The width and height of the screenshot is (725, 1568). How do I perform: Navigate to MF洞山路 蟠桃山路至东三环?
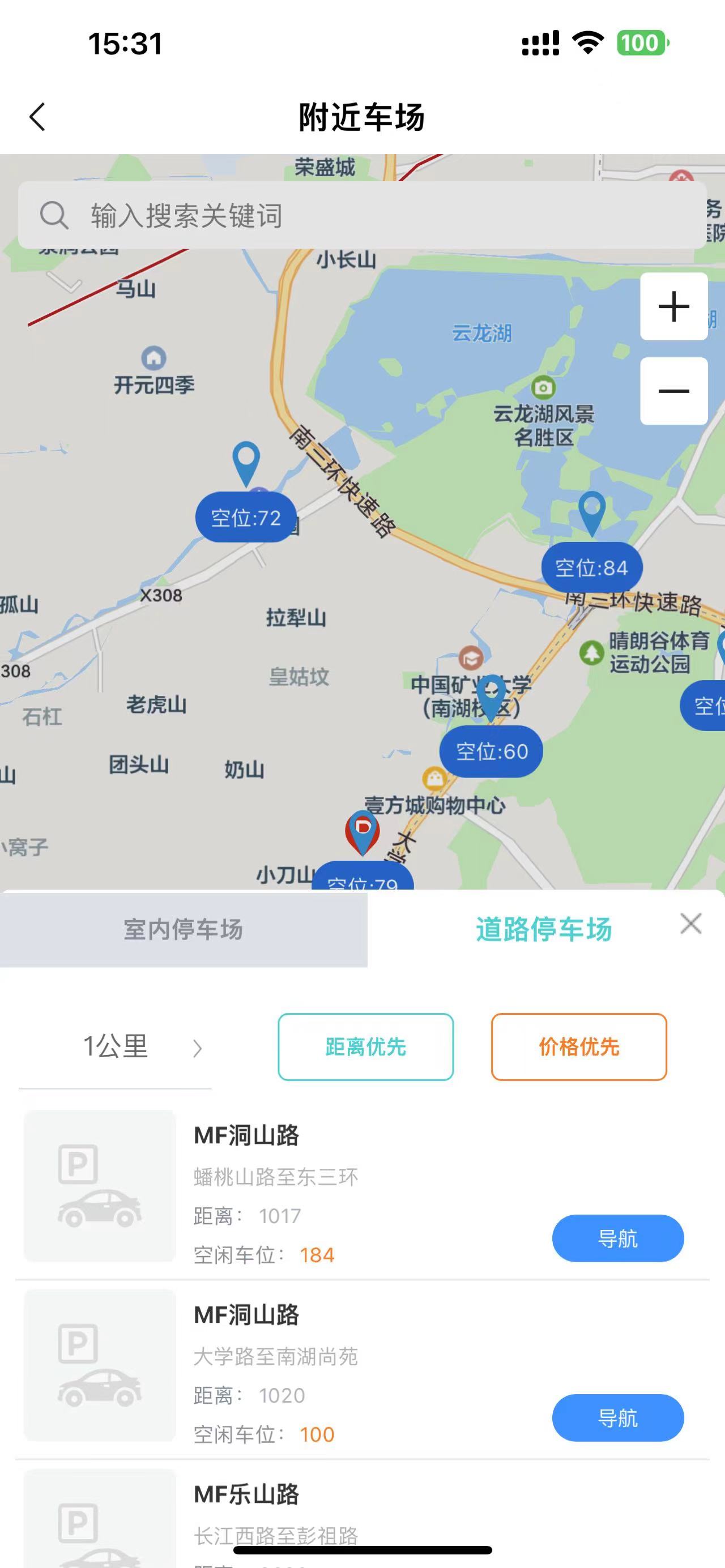[x=617, y=1238]
